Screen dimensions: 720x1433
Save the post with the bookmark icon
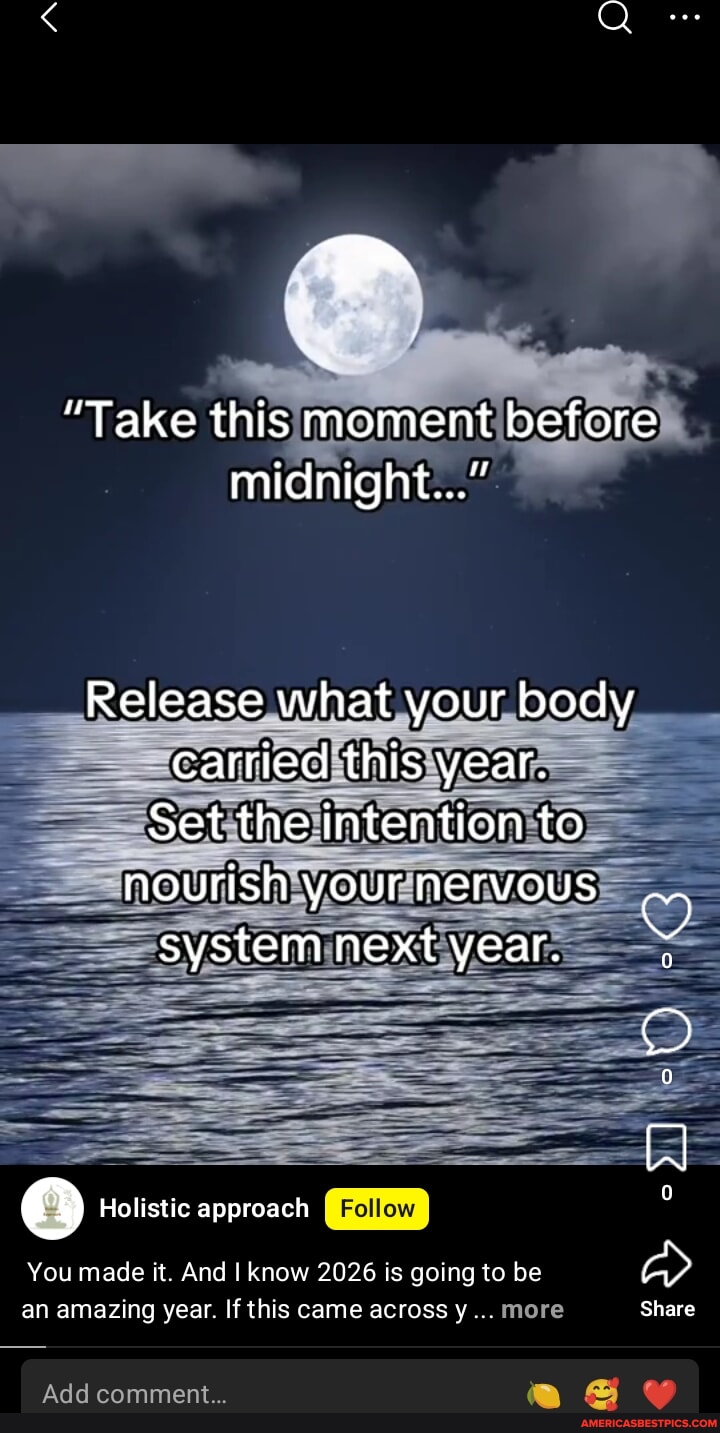point(665,1147)
